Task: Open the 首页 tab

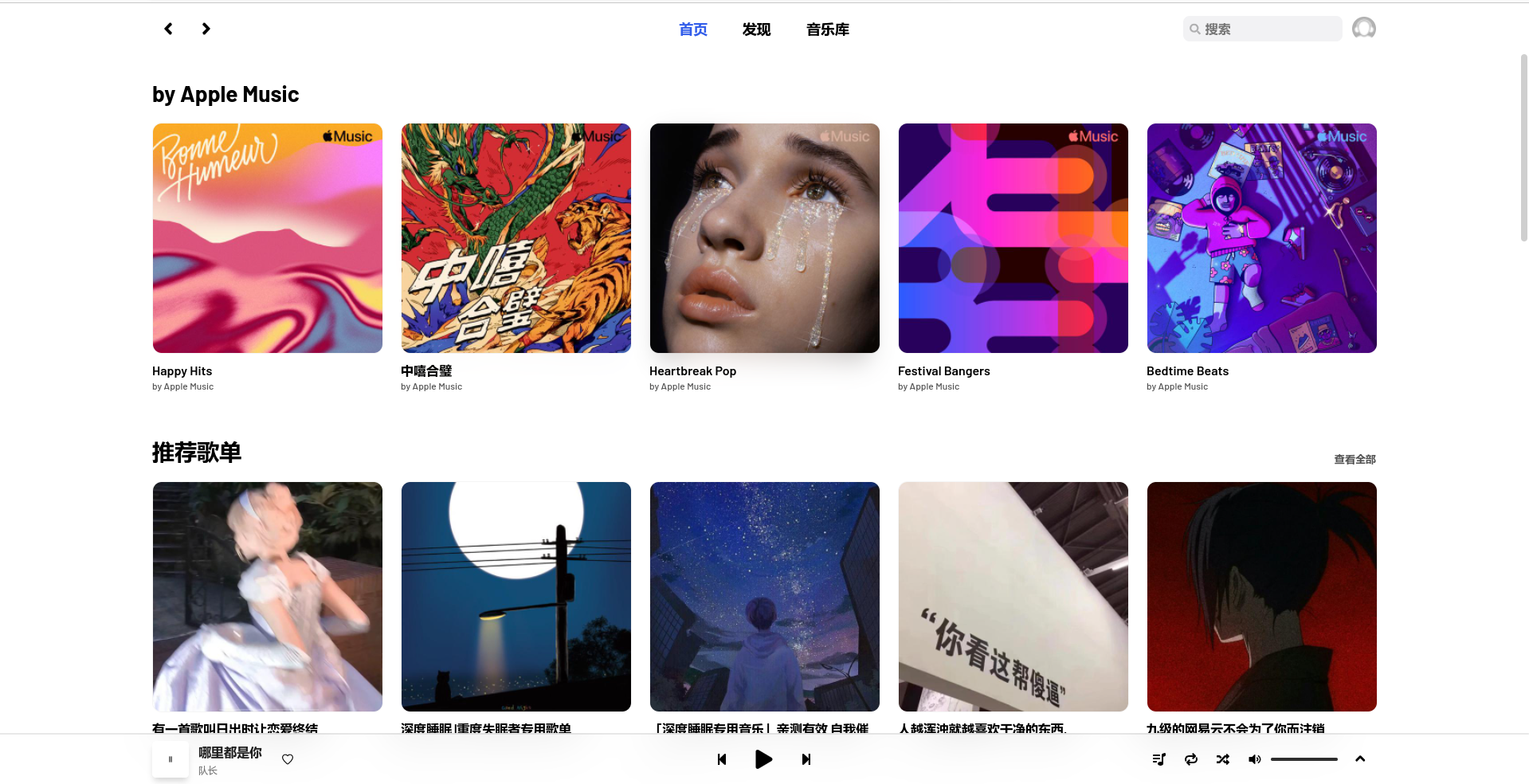Action: 692,29
